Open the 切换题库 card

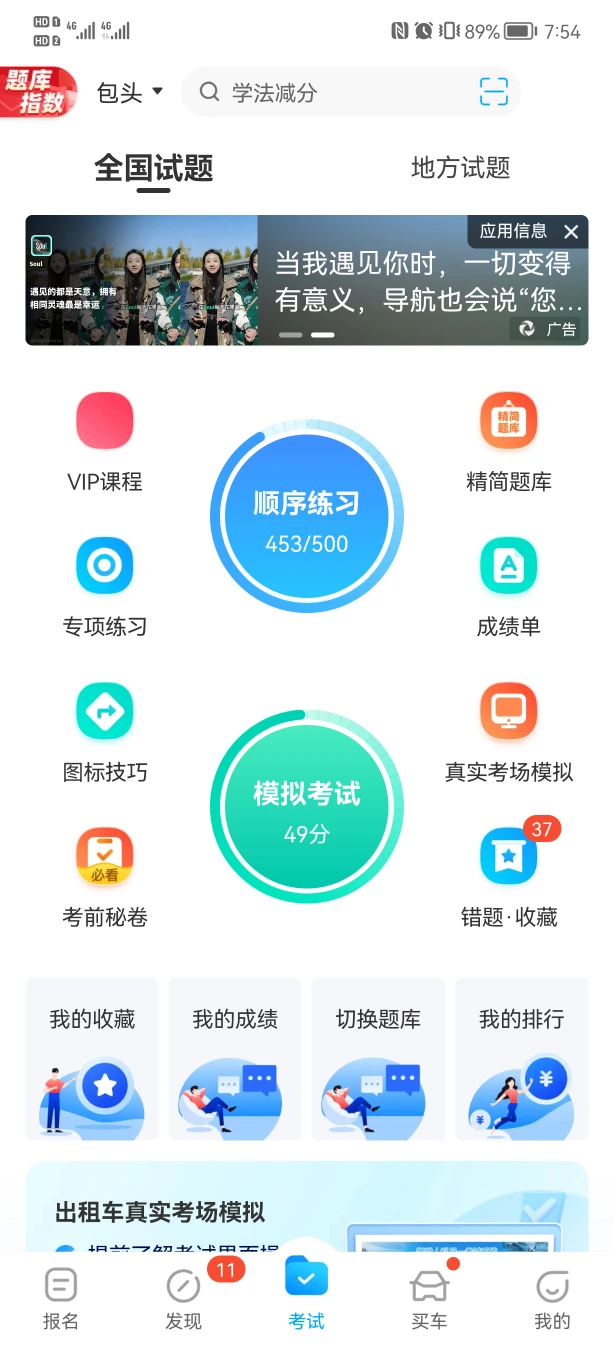pos(378,1059)
